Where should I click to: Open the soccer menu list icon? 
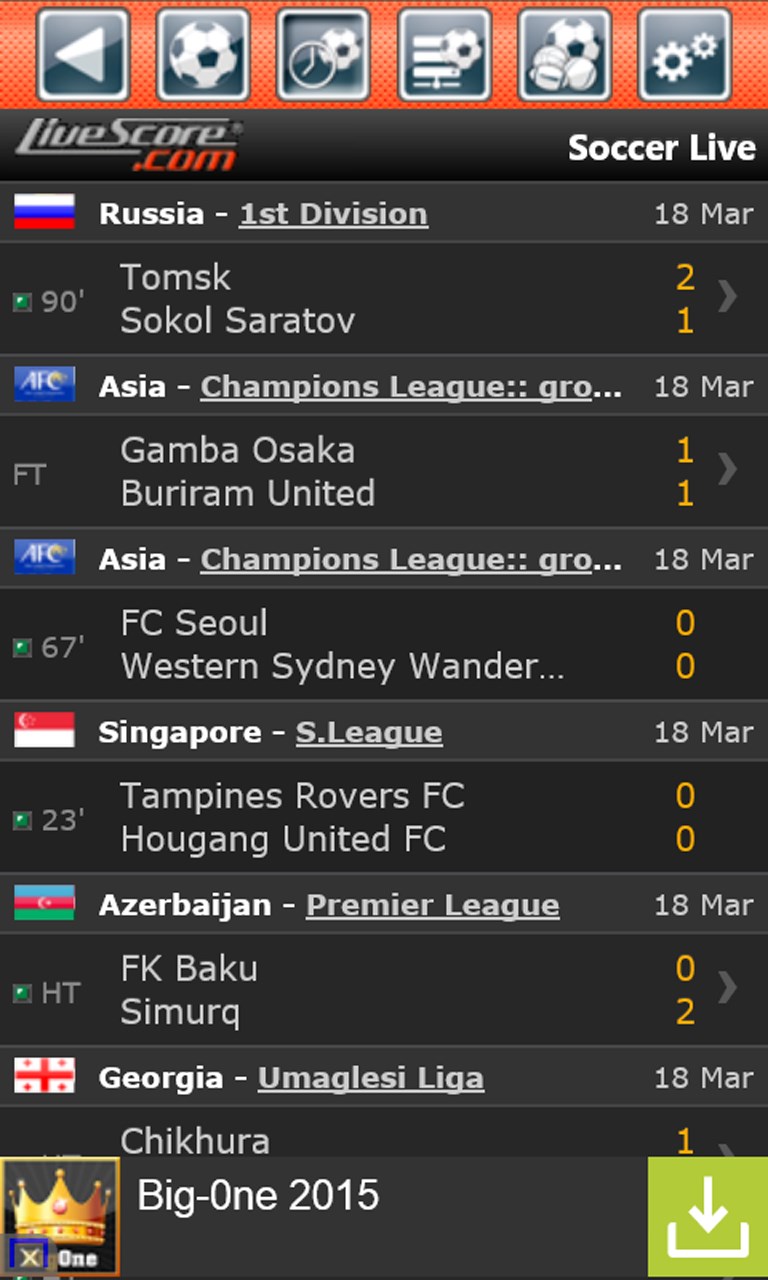(x=444, y=55)
